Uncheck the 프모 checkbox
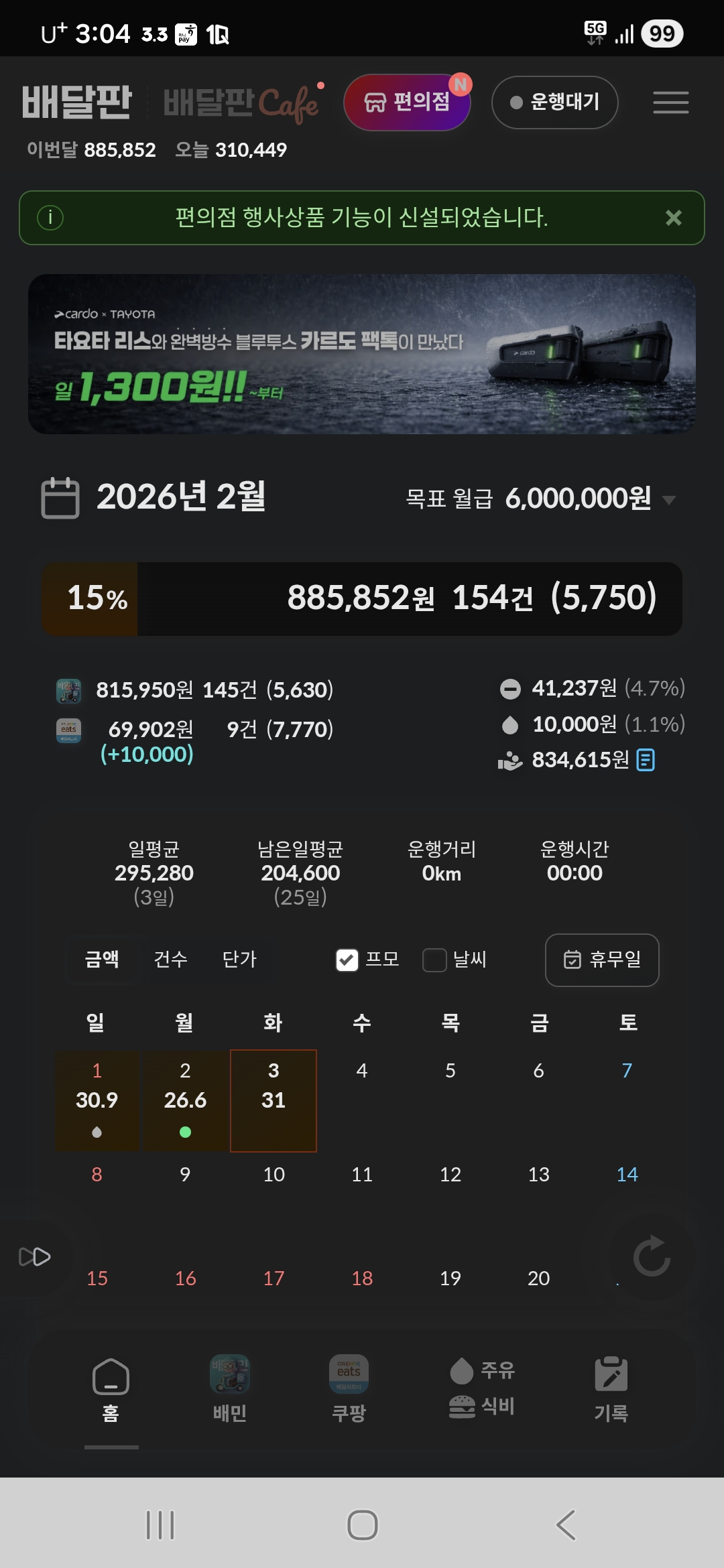Screen dimensions: 724x1568 (347, 960)
